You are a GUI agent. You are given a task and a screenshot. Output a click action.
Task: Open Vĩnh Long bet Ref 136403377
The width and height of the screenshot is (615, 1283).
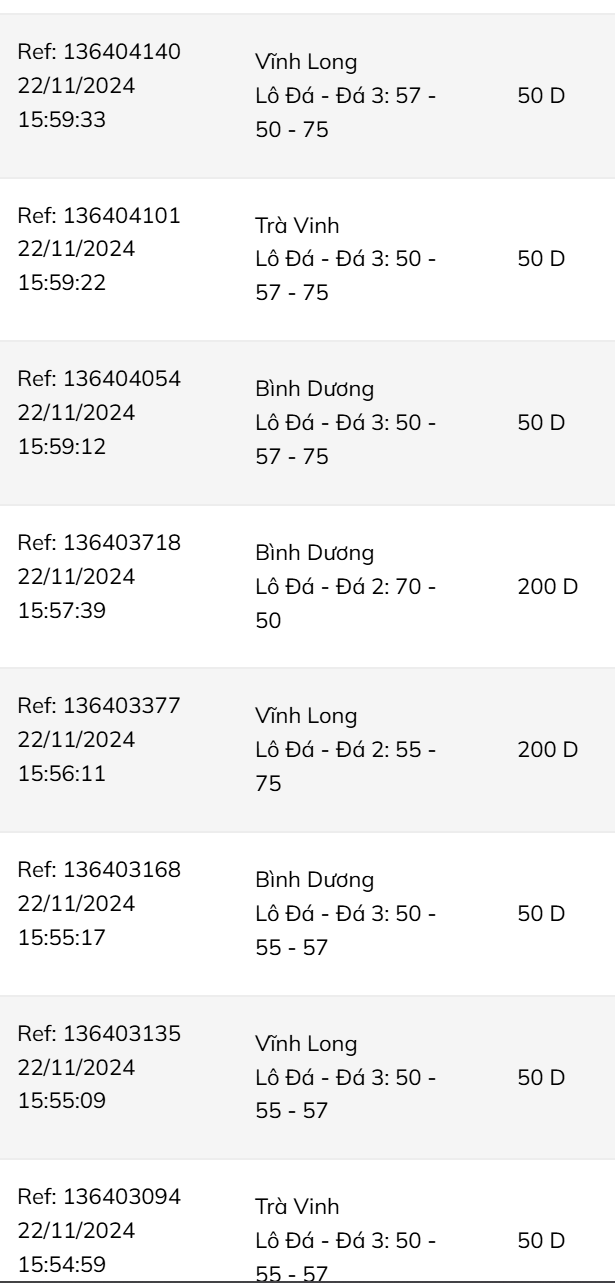click(x=307, y=750)
